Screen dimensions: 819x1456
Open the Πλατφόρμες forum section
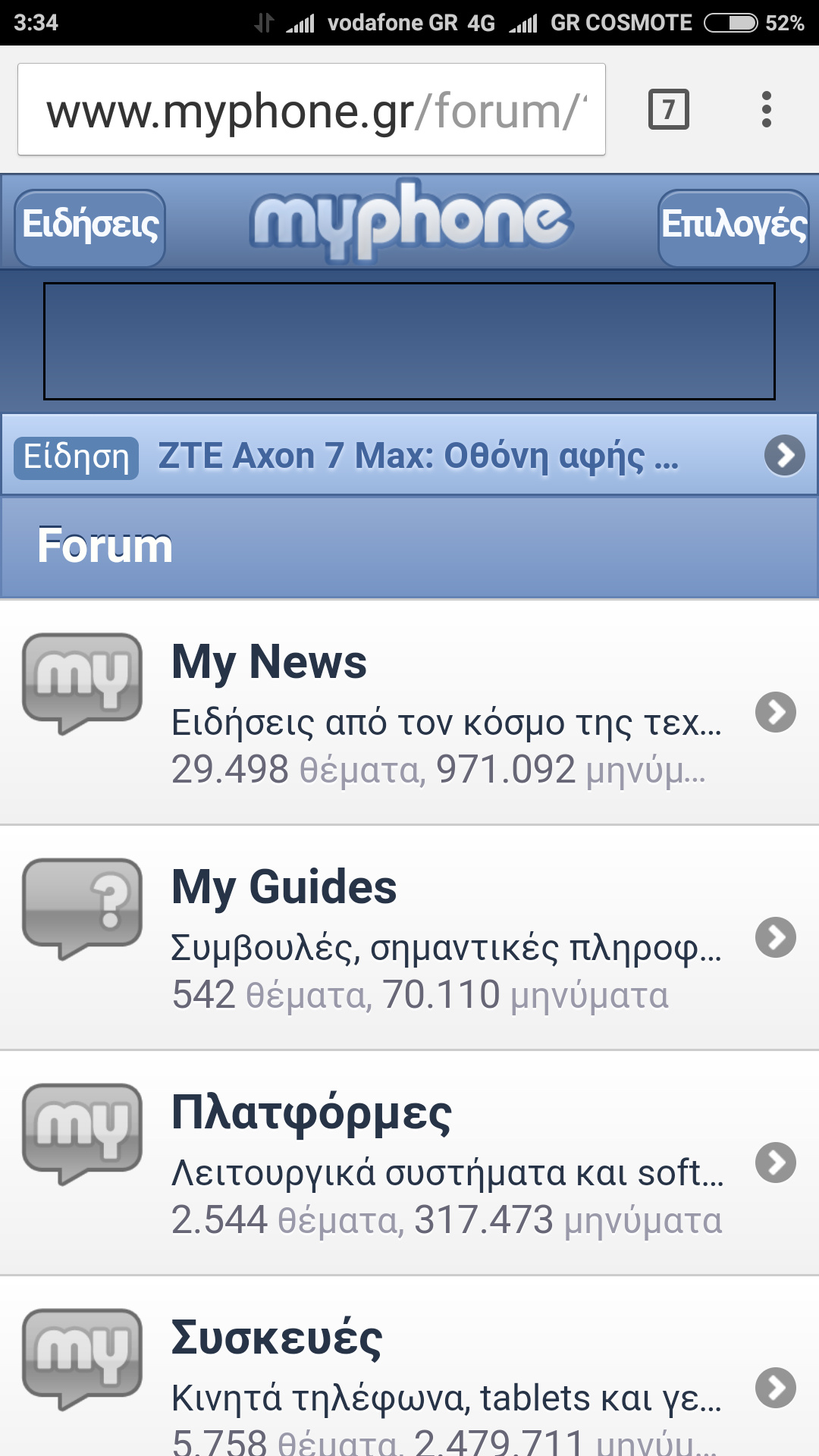pos(409,1163)
